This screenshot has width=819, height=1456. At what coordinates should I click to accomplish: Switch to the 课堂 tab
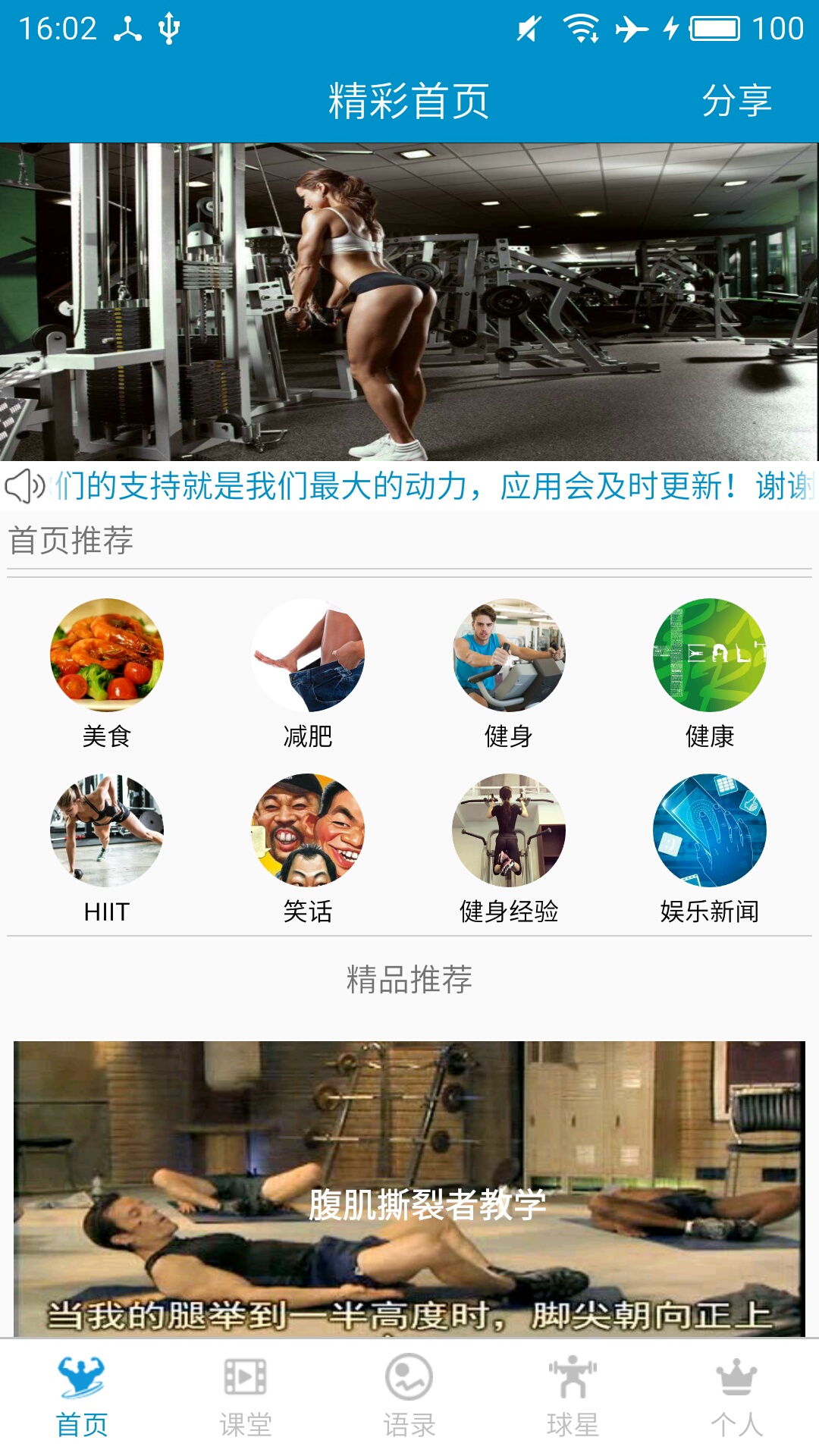[x=246, y=1397]
